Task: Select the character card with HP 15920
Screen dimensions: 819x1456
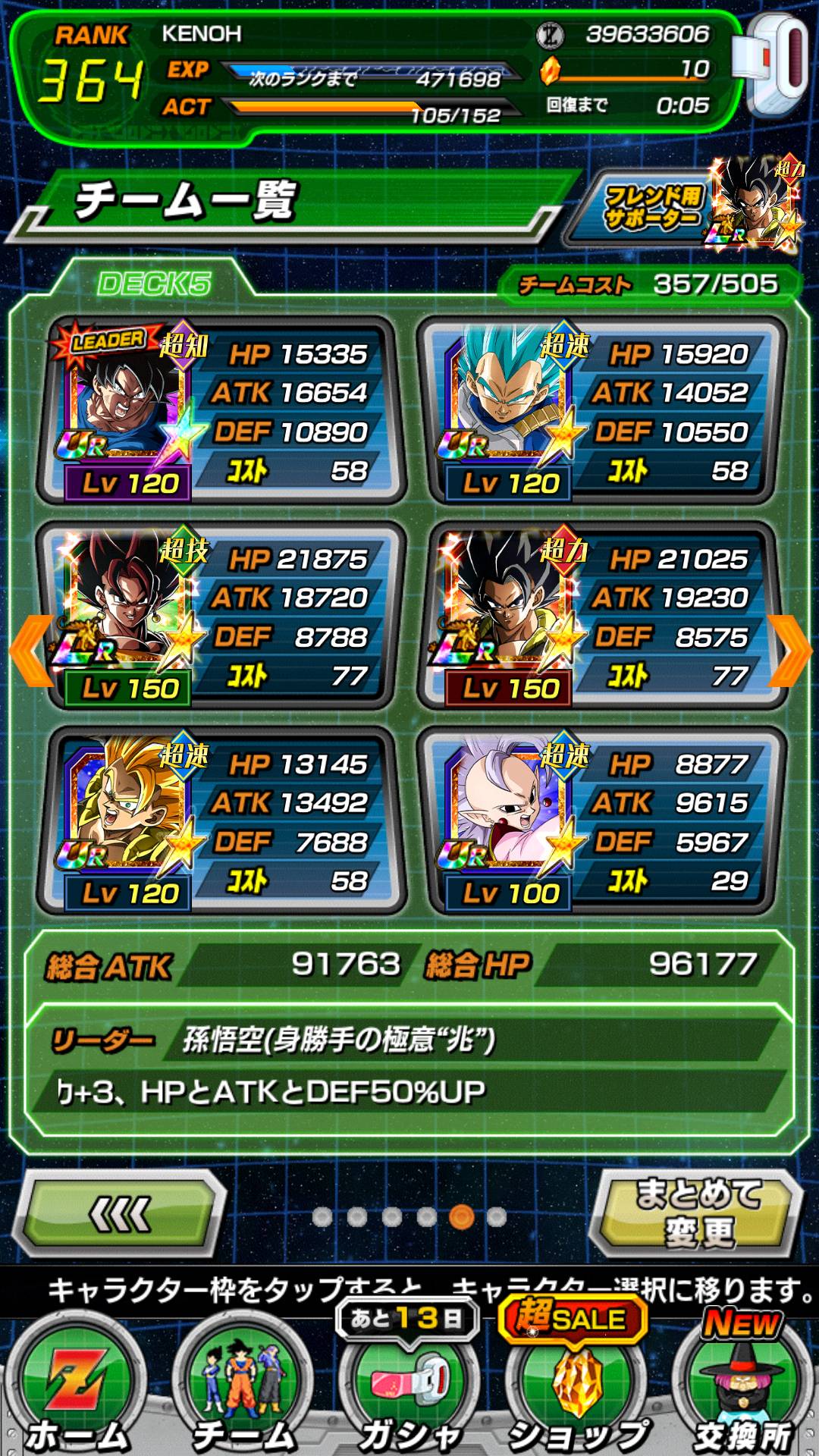Action: coord(601,411)
